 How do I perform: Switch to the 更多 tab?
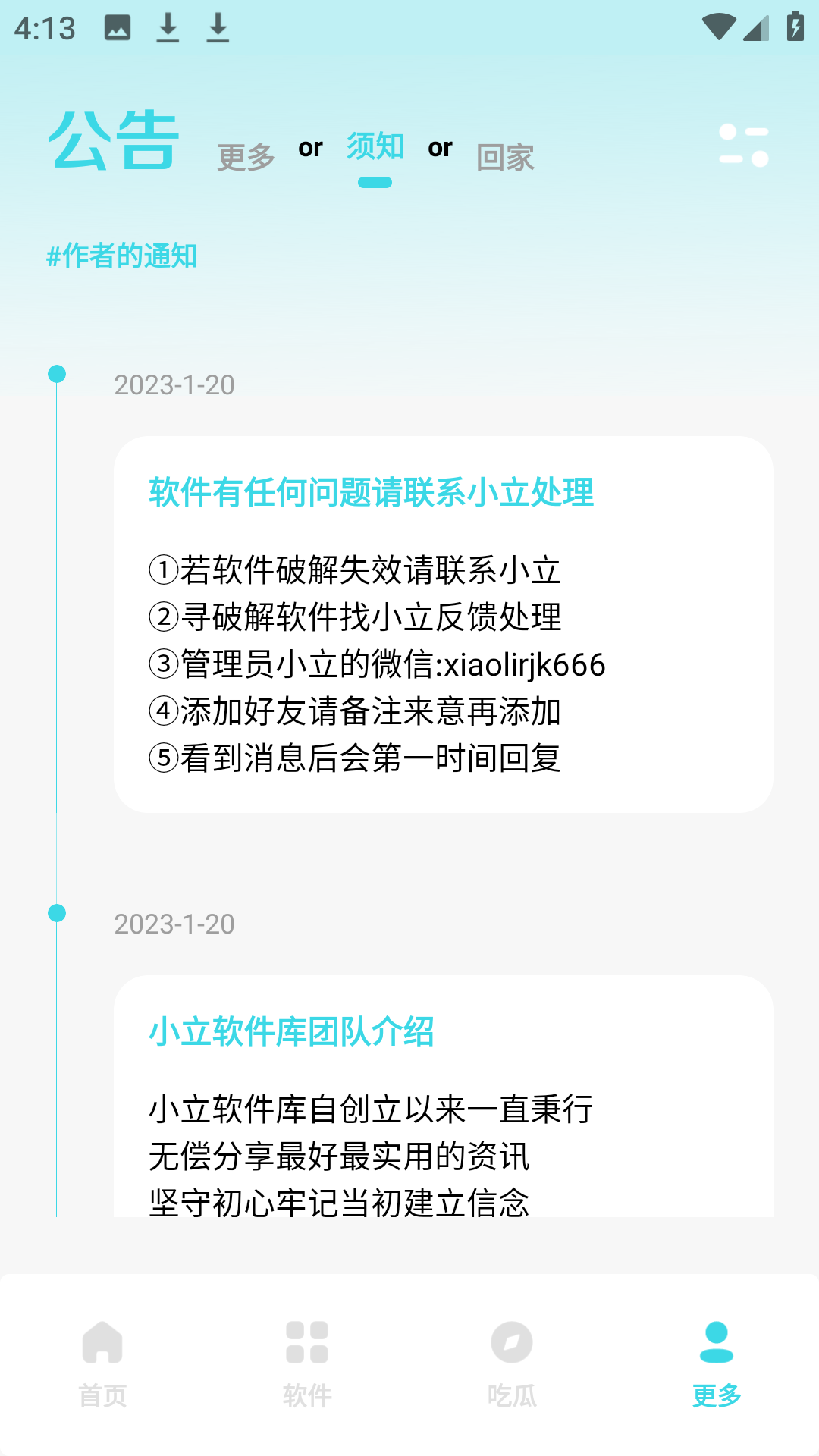244,155
